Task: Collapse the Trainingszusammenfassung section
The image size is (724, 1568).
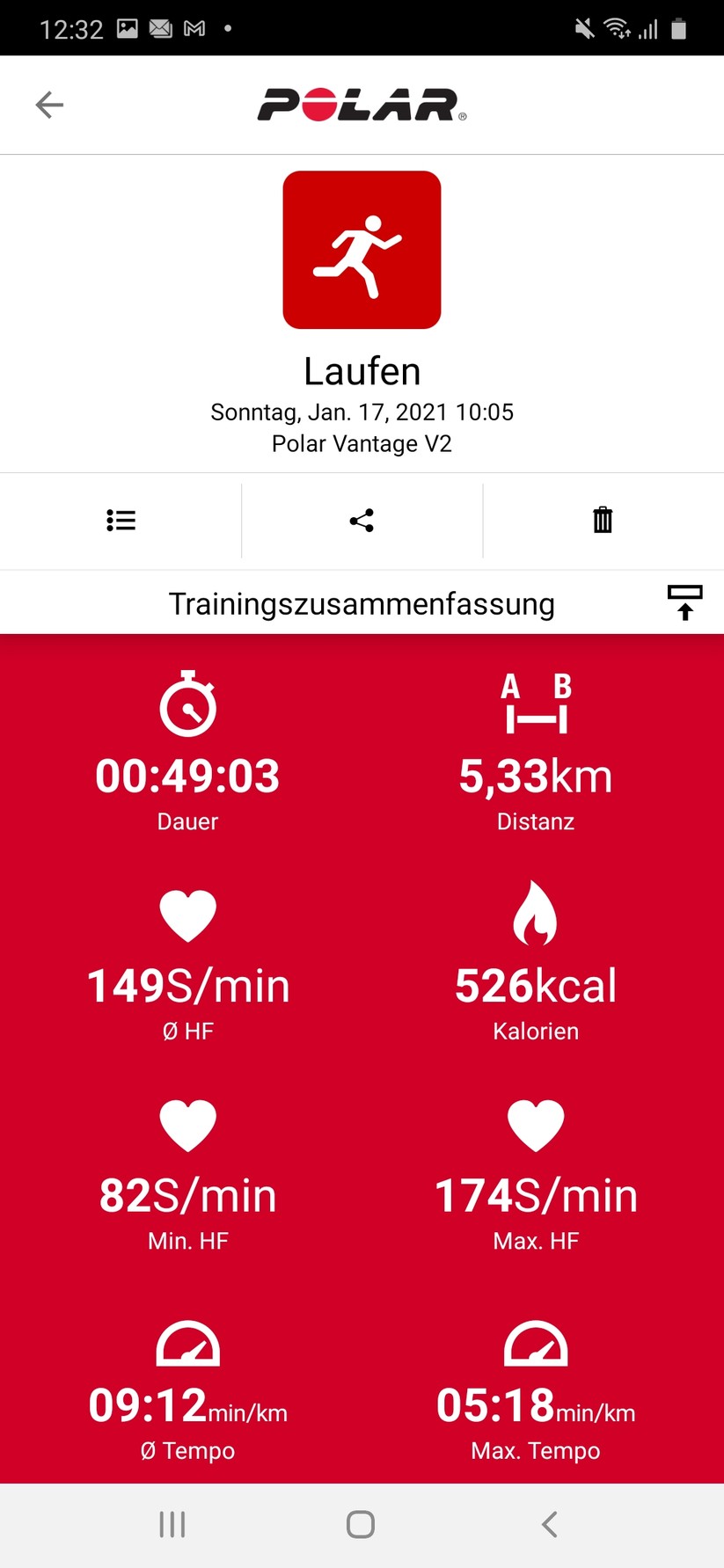Action: coord(684,603)
